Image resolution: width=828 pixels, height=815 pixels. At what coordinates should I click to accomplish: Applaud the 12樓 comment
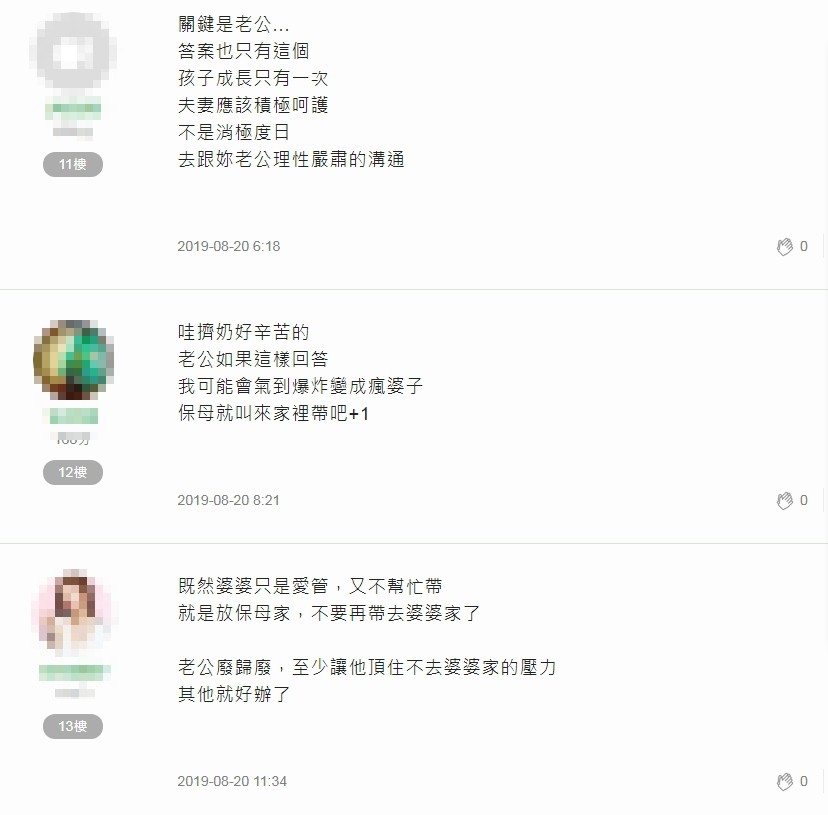point(785,500)
